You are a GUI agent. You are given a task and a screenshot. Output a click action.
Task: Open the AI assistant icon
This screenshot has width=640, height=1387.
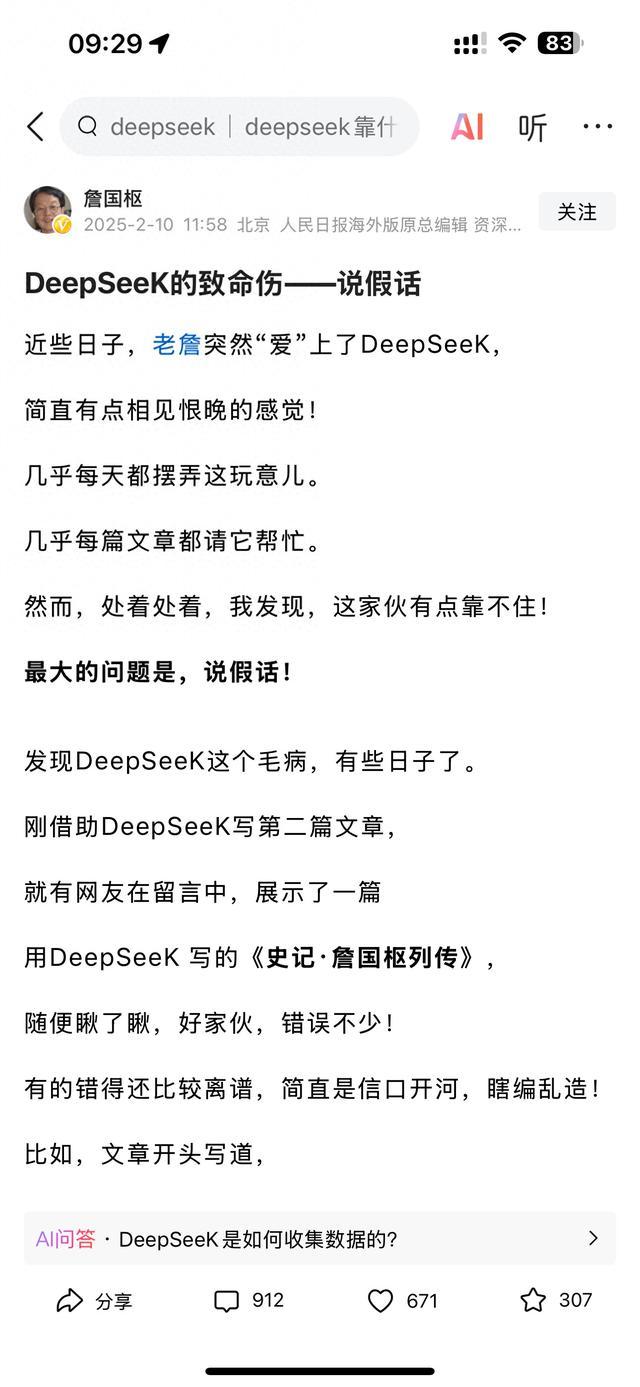467,127
